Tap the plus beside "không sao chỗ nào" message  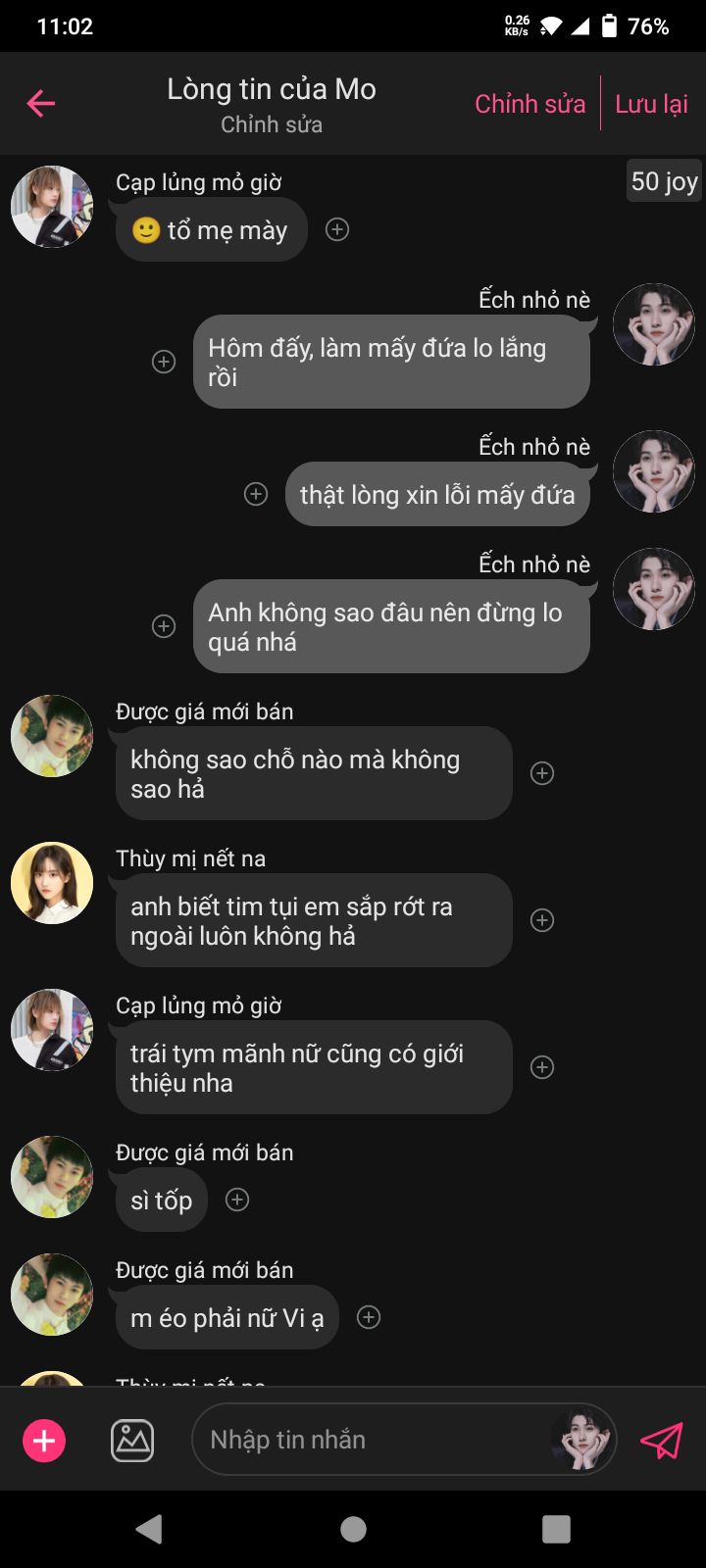542,773
